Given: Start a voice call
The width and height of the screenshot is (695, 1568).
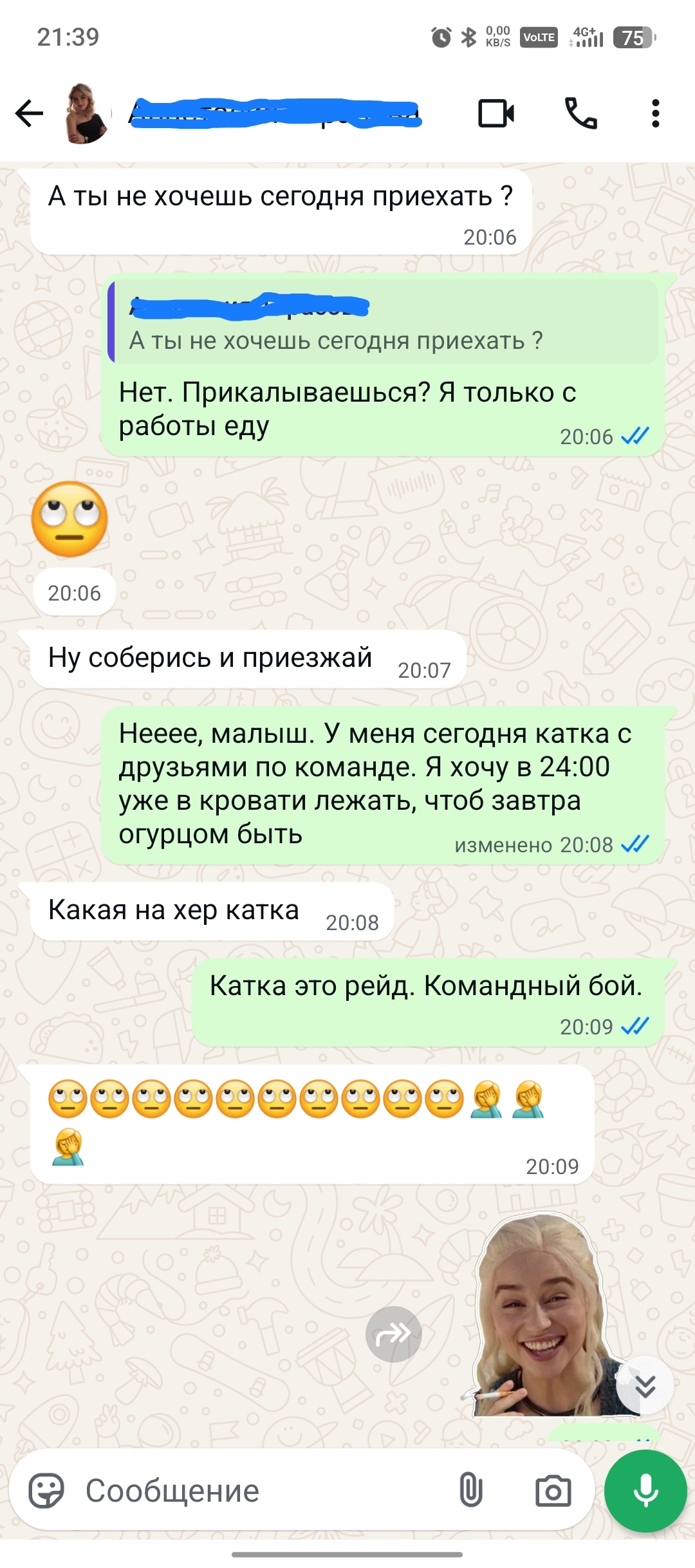Looking at the screenshot, I should point(580,114).
